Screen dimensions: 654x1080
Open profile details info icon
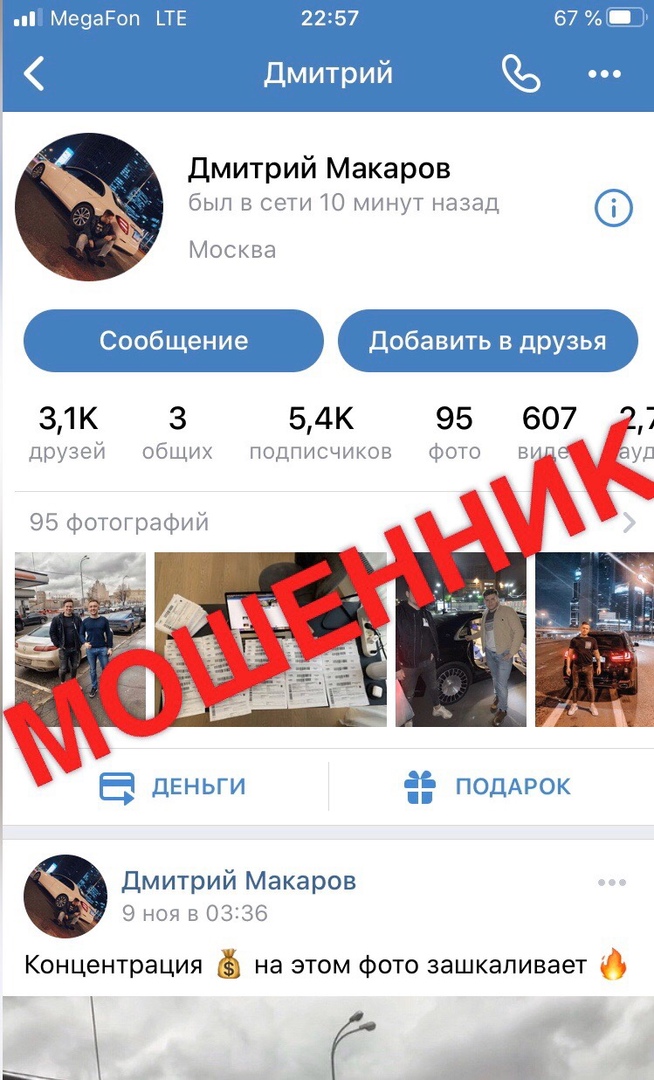pos(613,209)
